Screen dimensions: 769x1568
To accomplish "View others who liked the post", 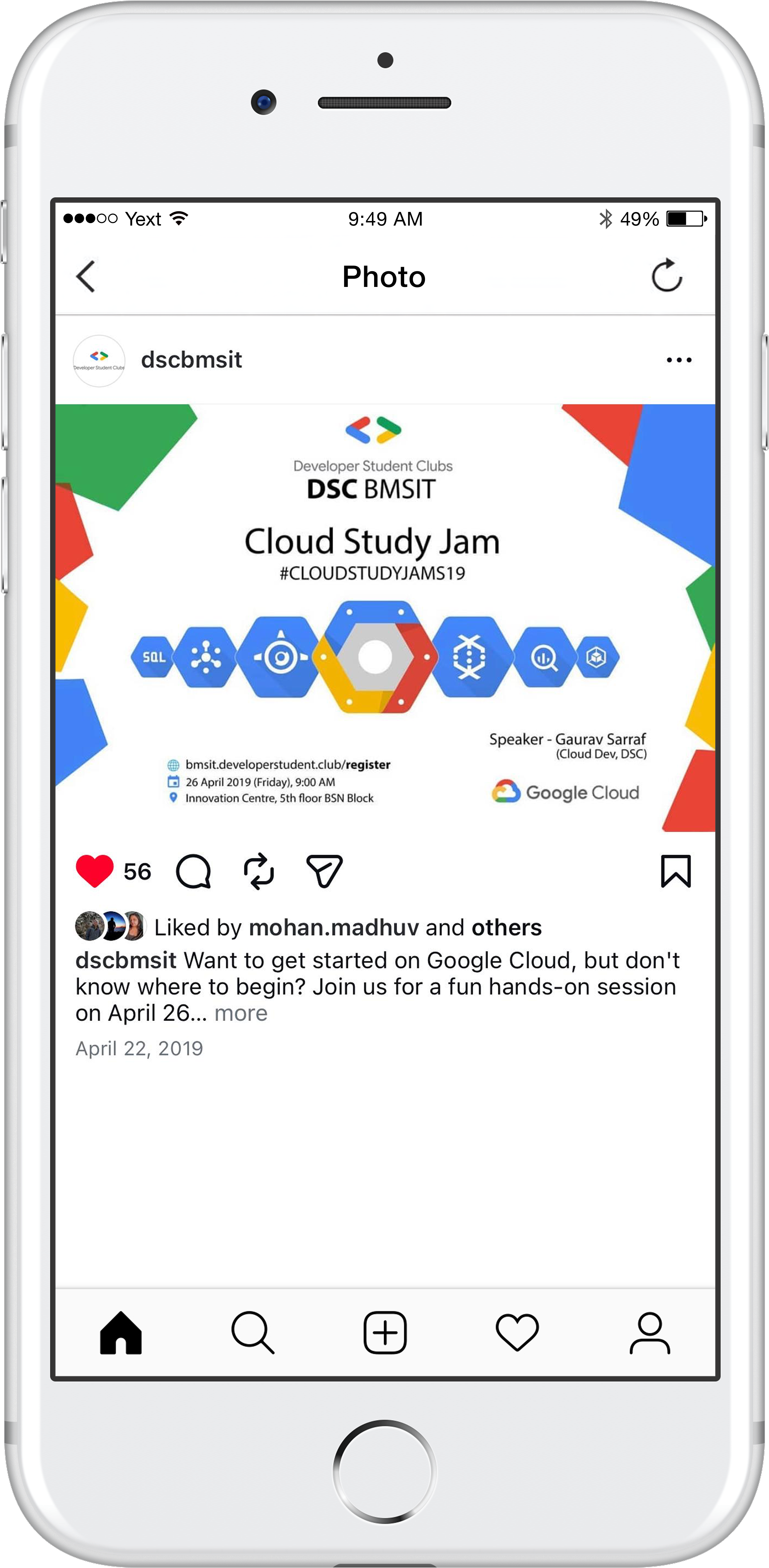I will click(506, 928).
